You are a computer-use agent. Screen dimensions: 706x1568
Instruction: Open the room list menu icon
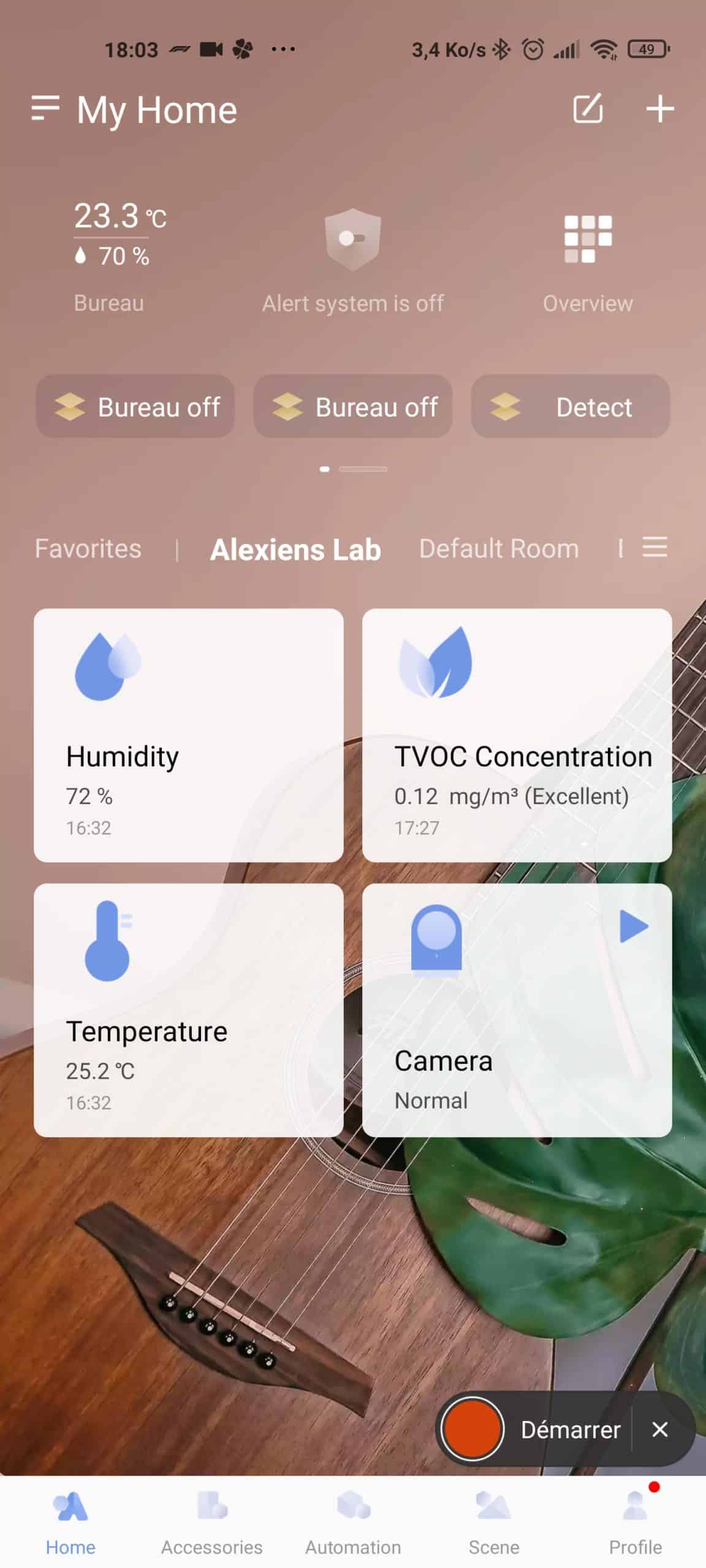655,546
